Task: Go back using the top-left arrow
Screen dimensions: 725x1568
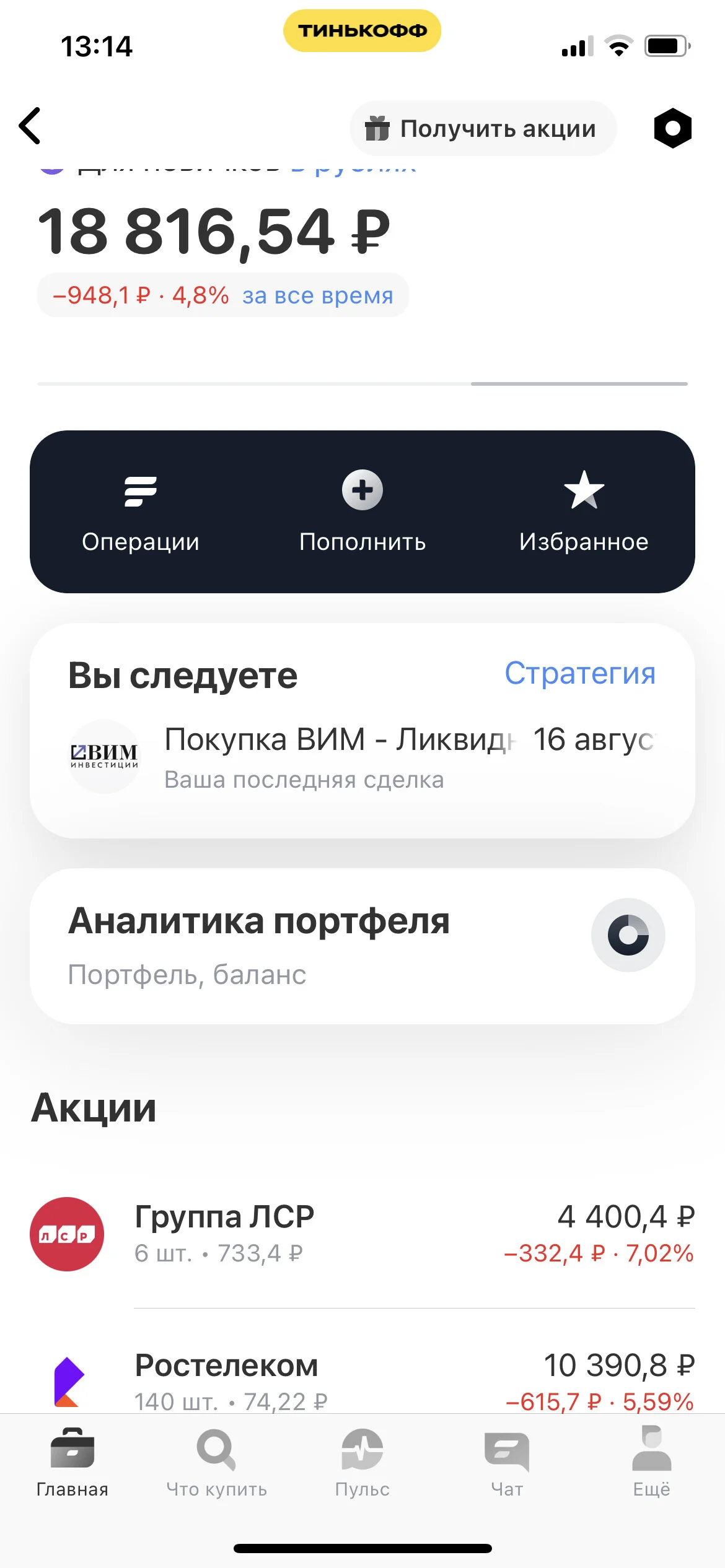Action: click(30, 126)
